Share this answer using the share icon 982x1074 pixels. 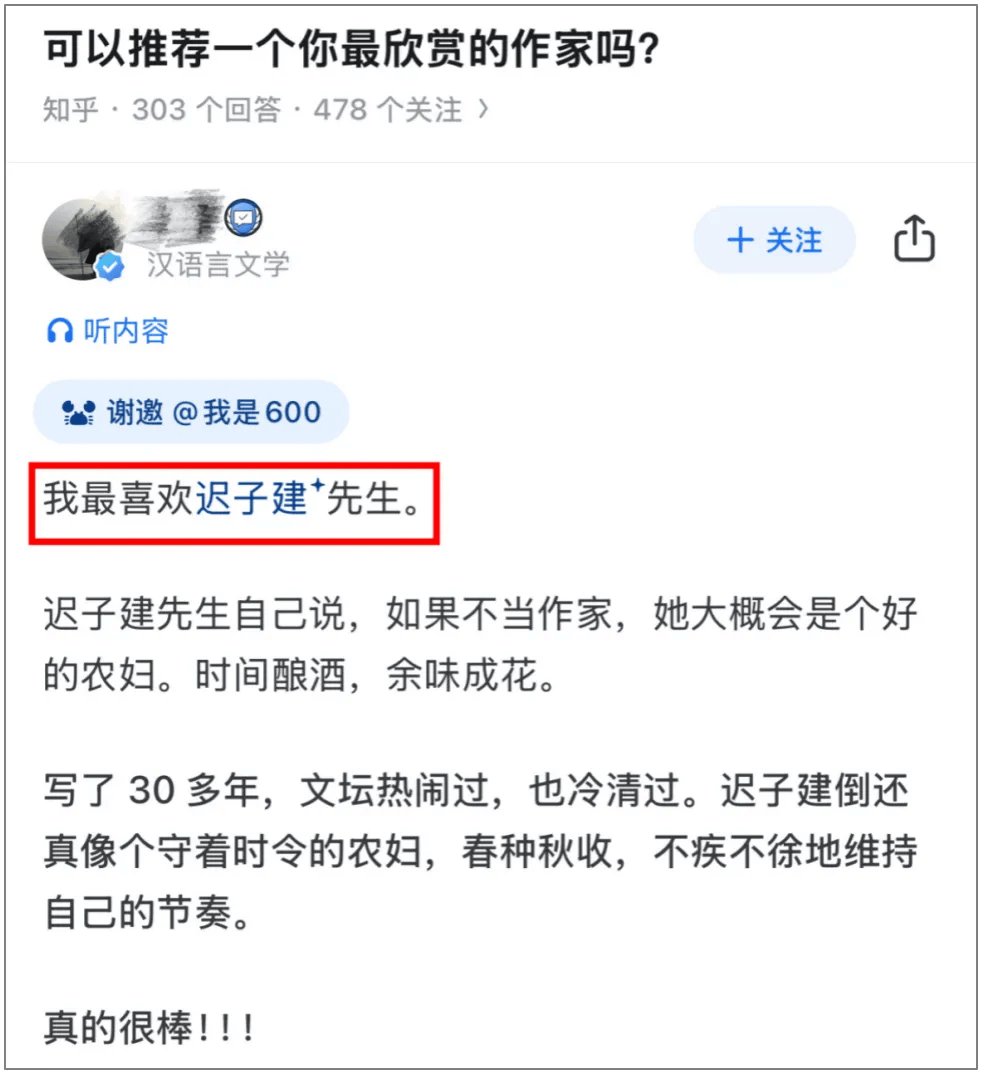tap(913, 241)
